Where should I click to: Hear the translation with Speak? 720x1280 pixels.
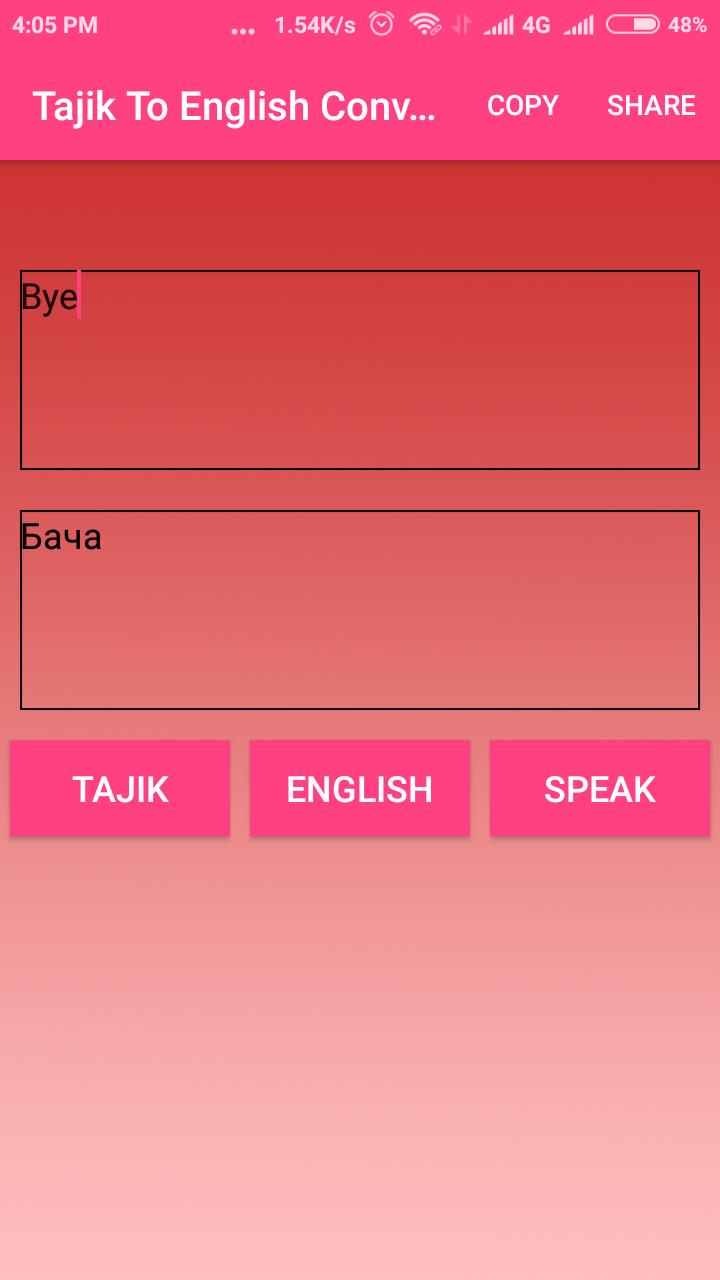600,789
